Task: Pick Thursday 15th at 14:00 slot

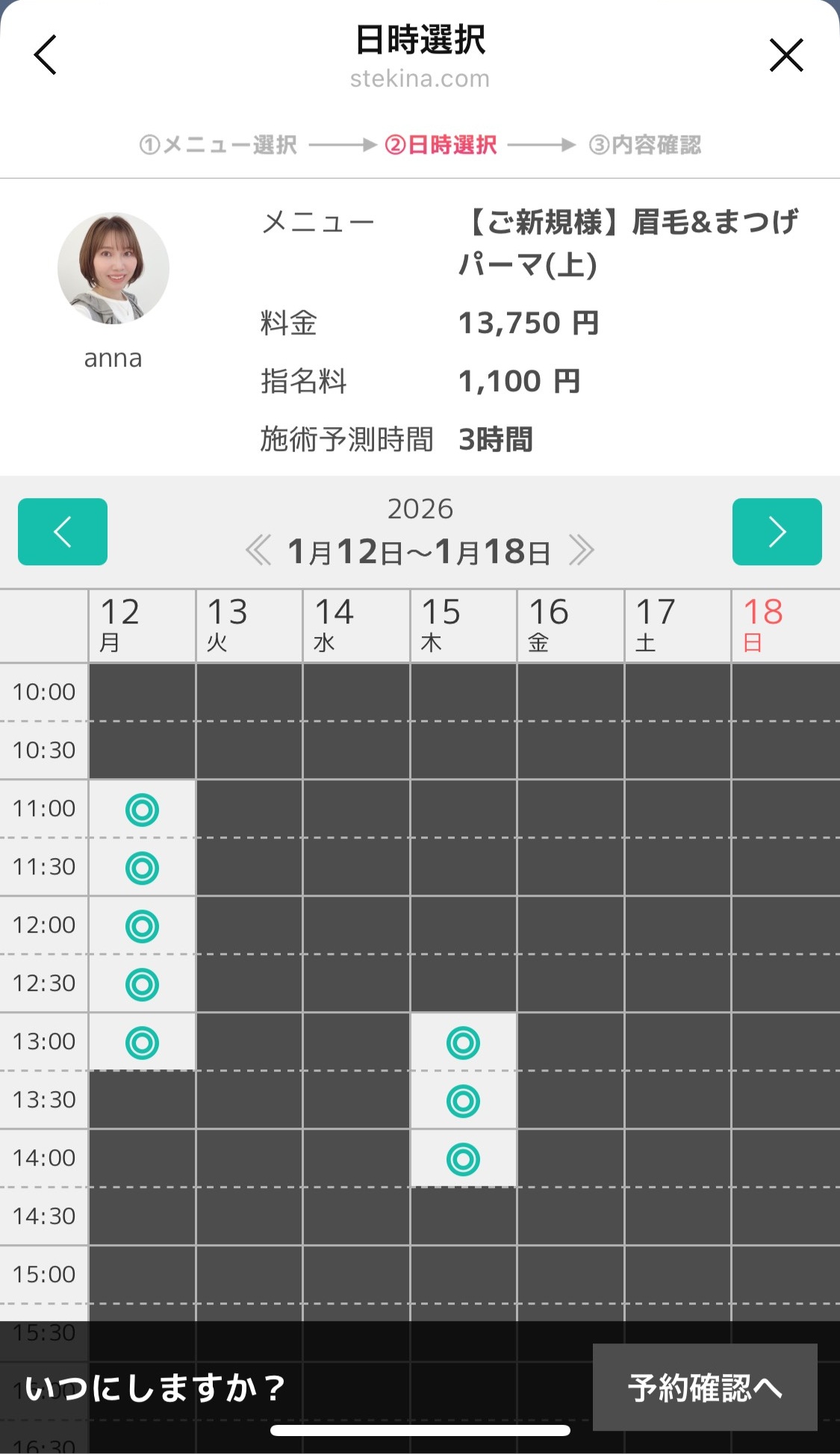Action: (463, 1159)
